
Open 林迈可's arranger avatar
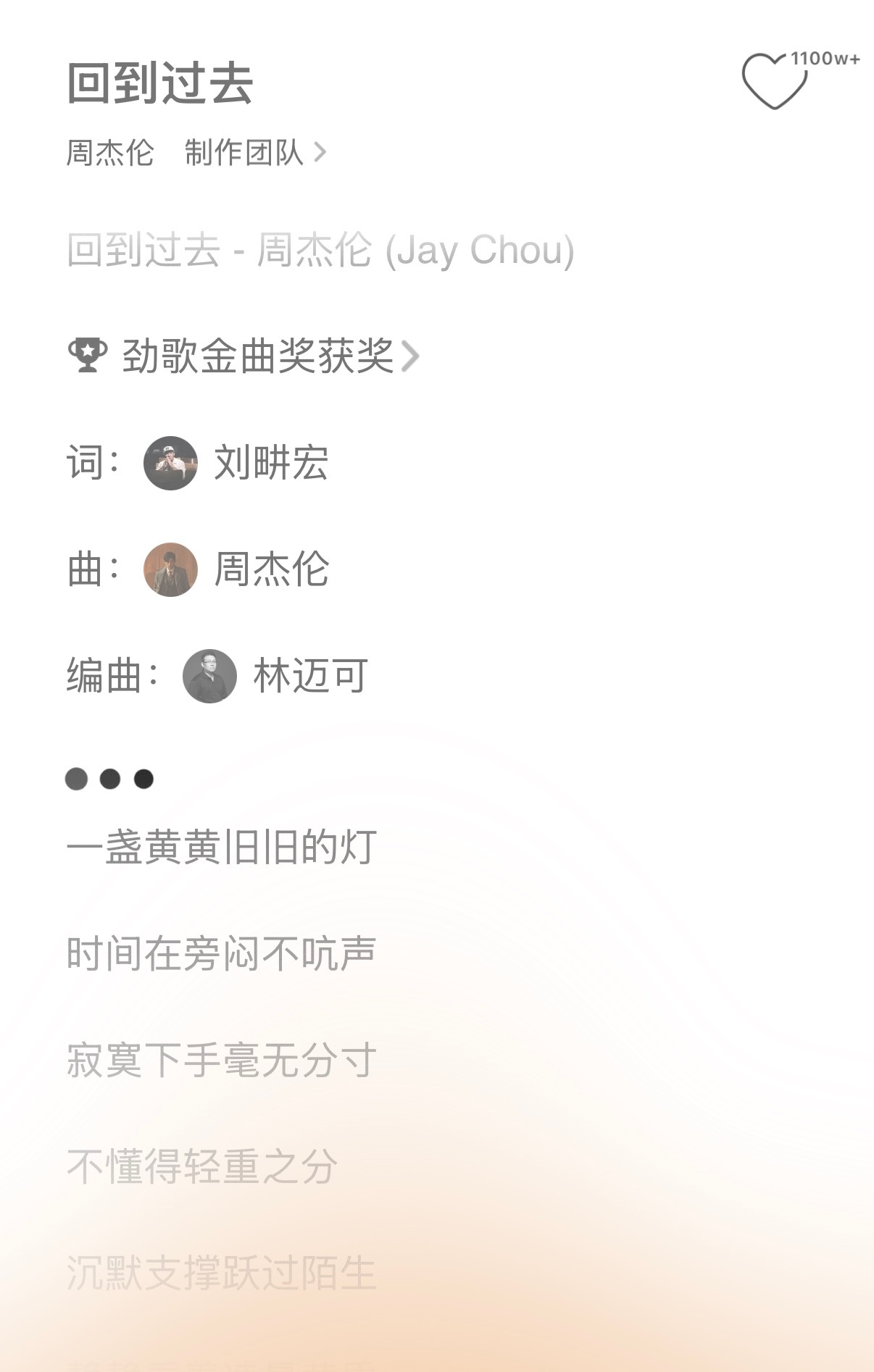point(210,674)
